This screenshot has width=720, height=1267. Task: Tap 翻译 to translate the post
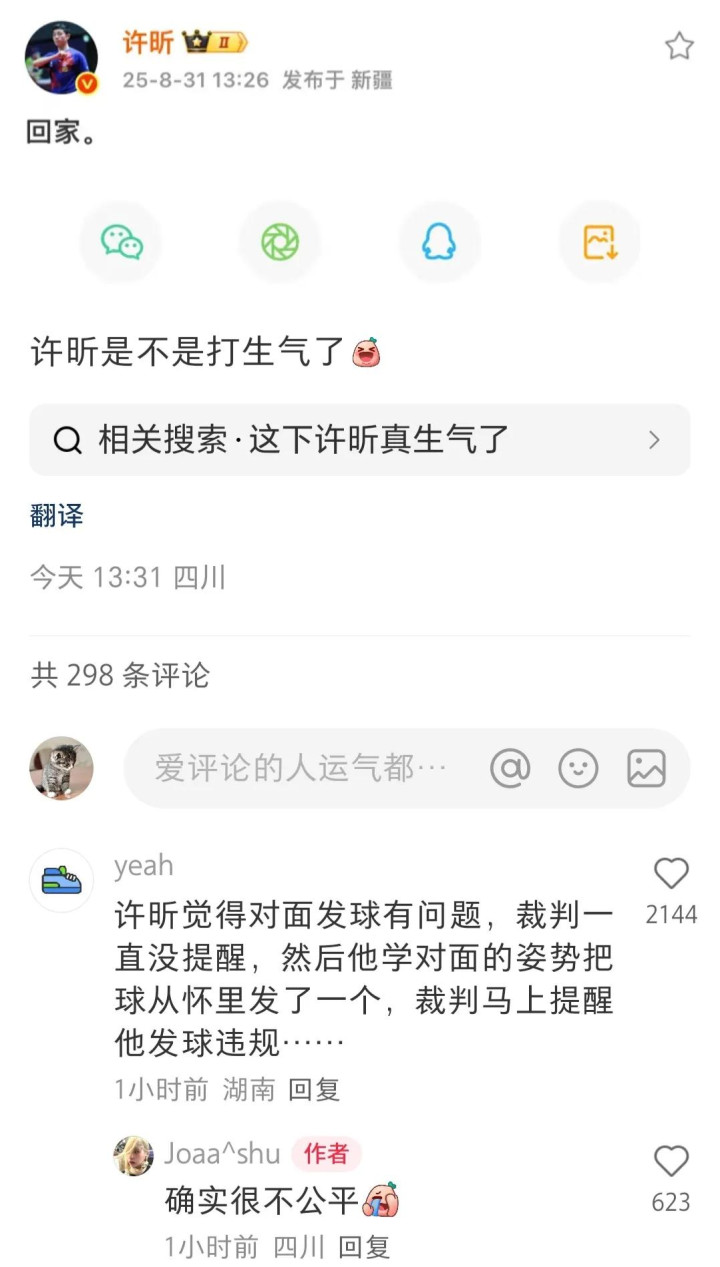point(56,516)
